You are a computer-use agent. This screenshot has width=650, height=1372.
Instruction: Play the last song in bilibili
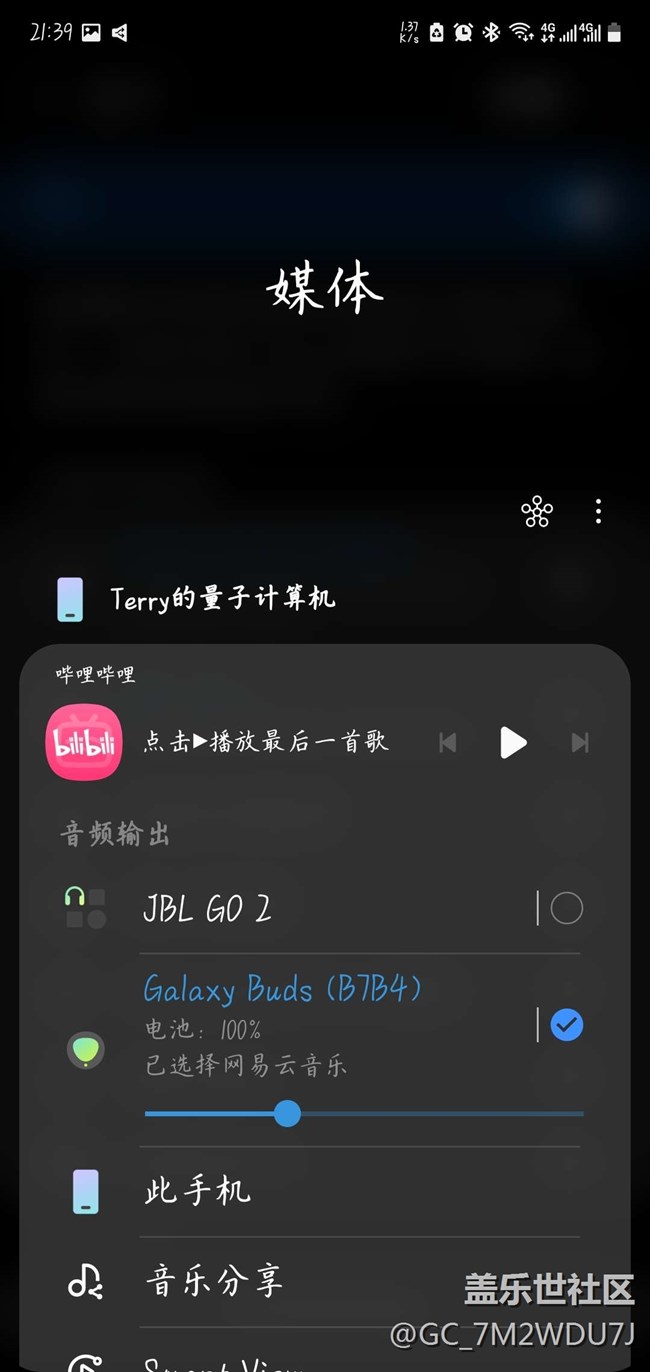[x=513, y=742]
